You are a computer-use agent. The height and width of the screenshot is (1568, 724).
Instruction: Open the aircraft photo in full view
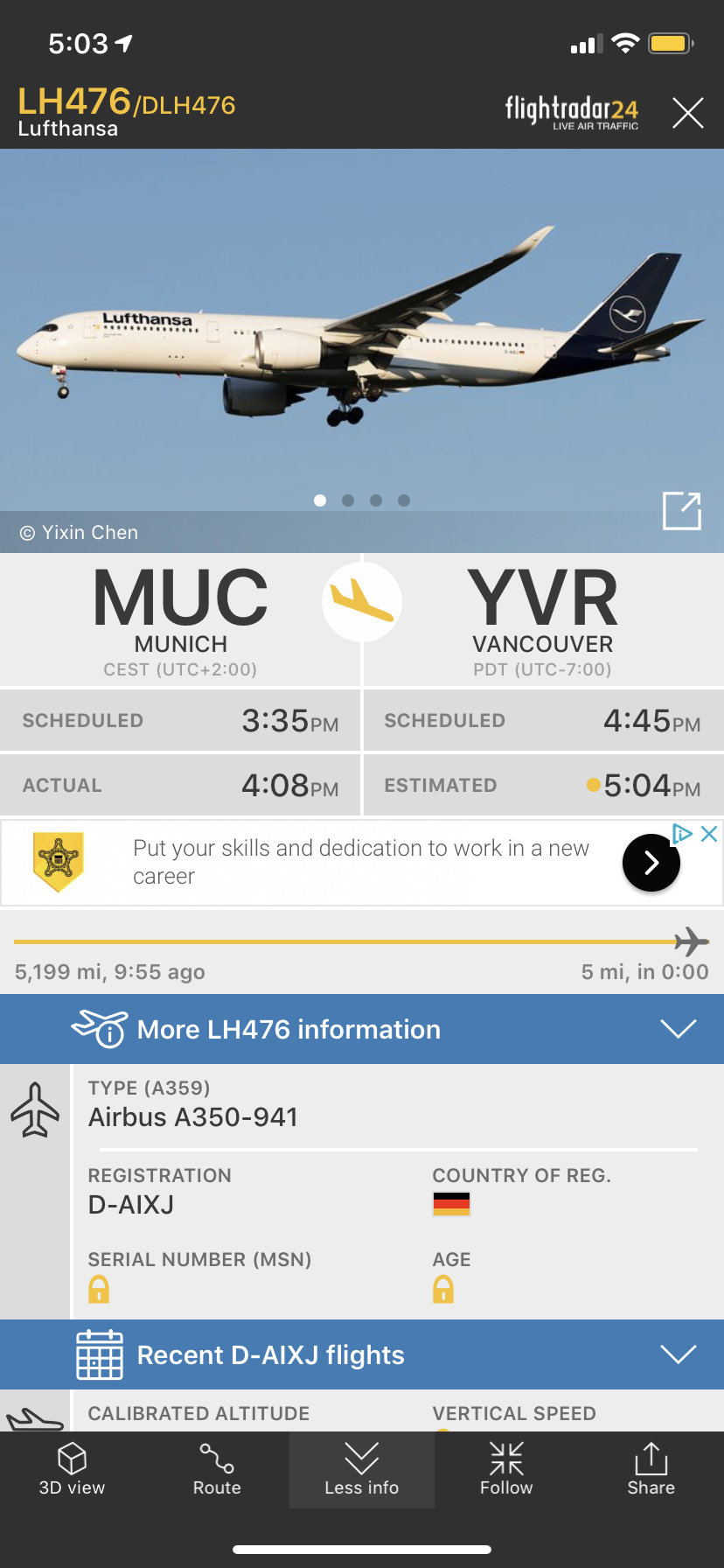(682, 511)
